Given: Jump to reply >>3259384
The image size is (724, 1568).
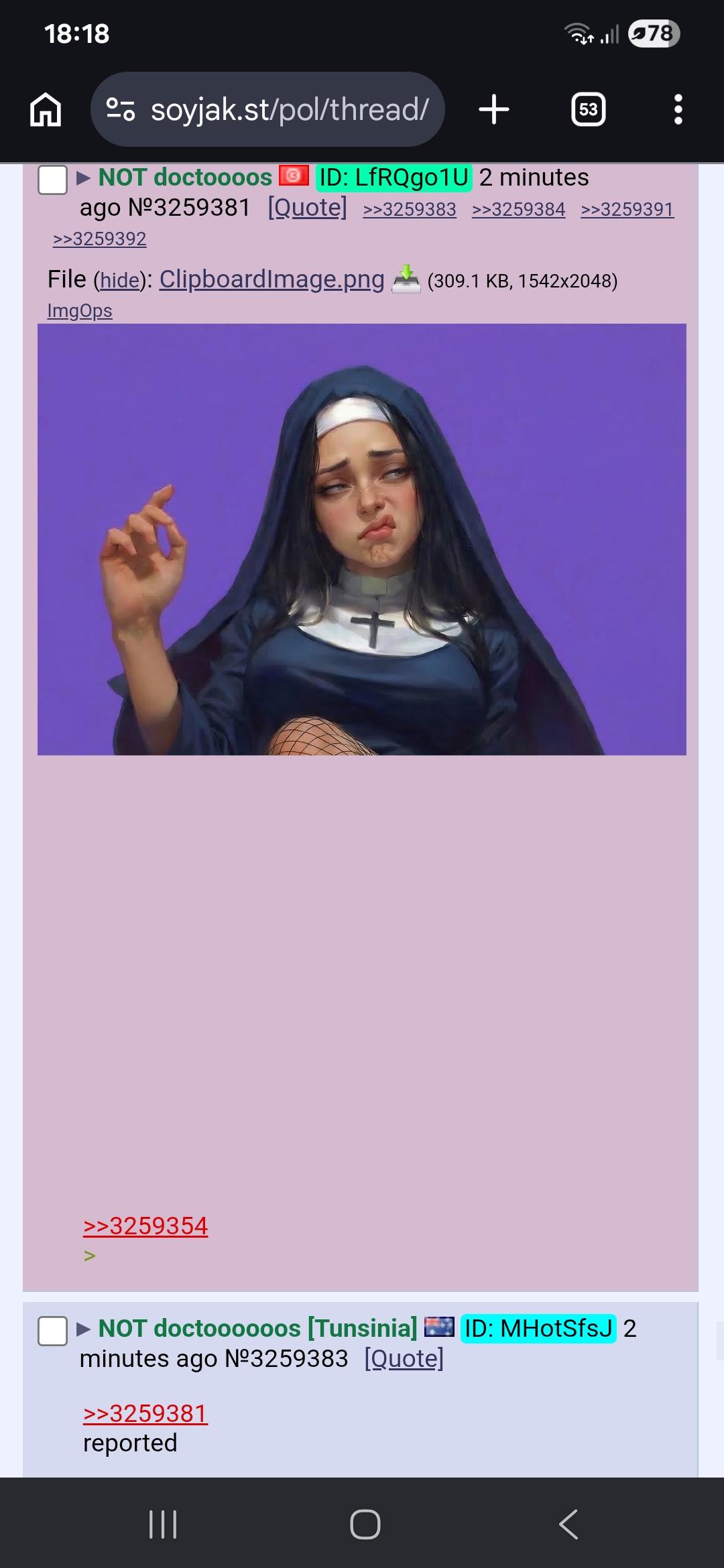Looking at the screenshot, I should coord(518,210).
